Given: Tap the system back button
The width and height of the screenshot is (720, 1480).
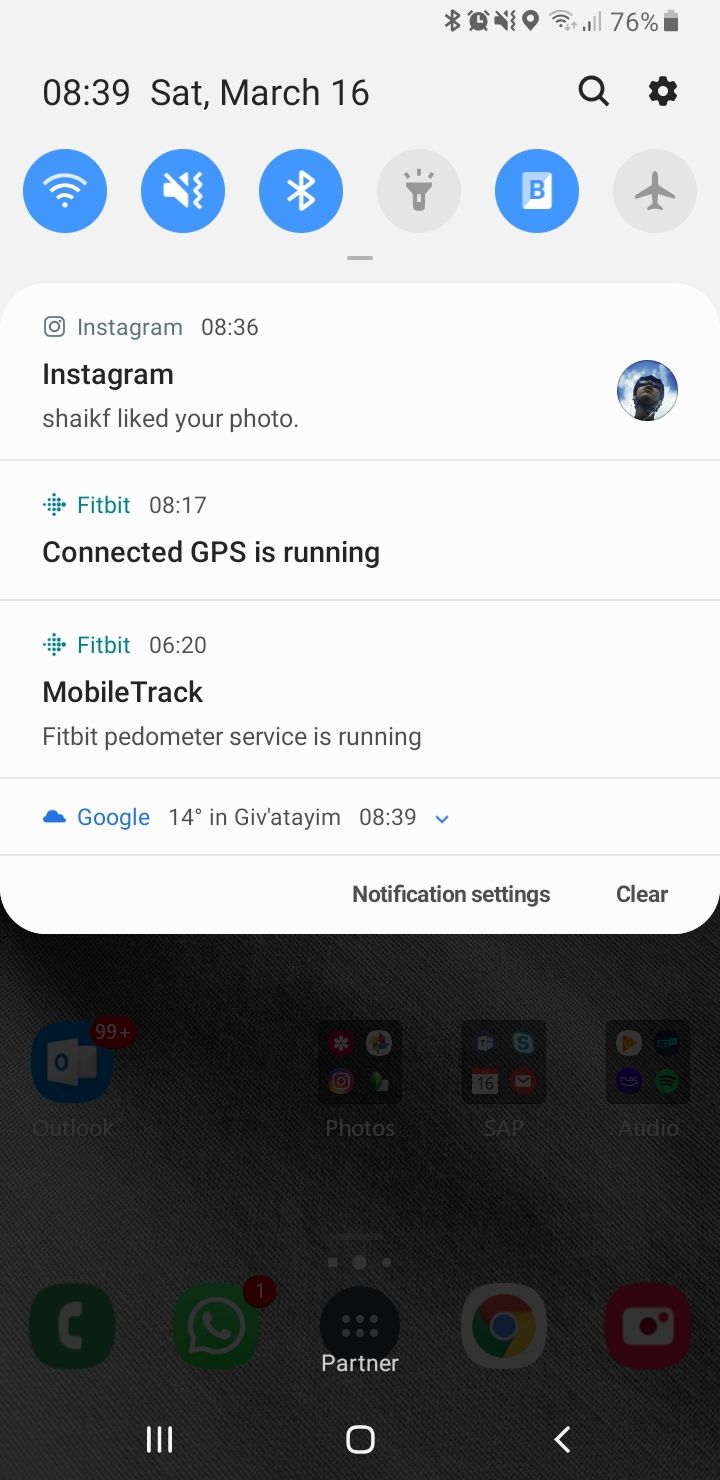Looking at the screenshot, I should [x=562, y=1439].
